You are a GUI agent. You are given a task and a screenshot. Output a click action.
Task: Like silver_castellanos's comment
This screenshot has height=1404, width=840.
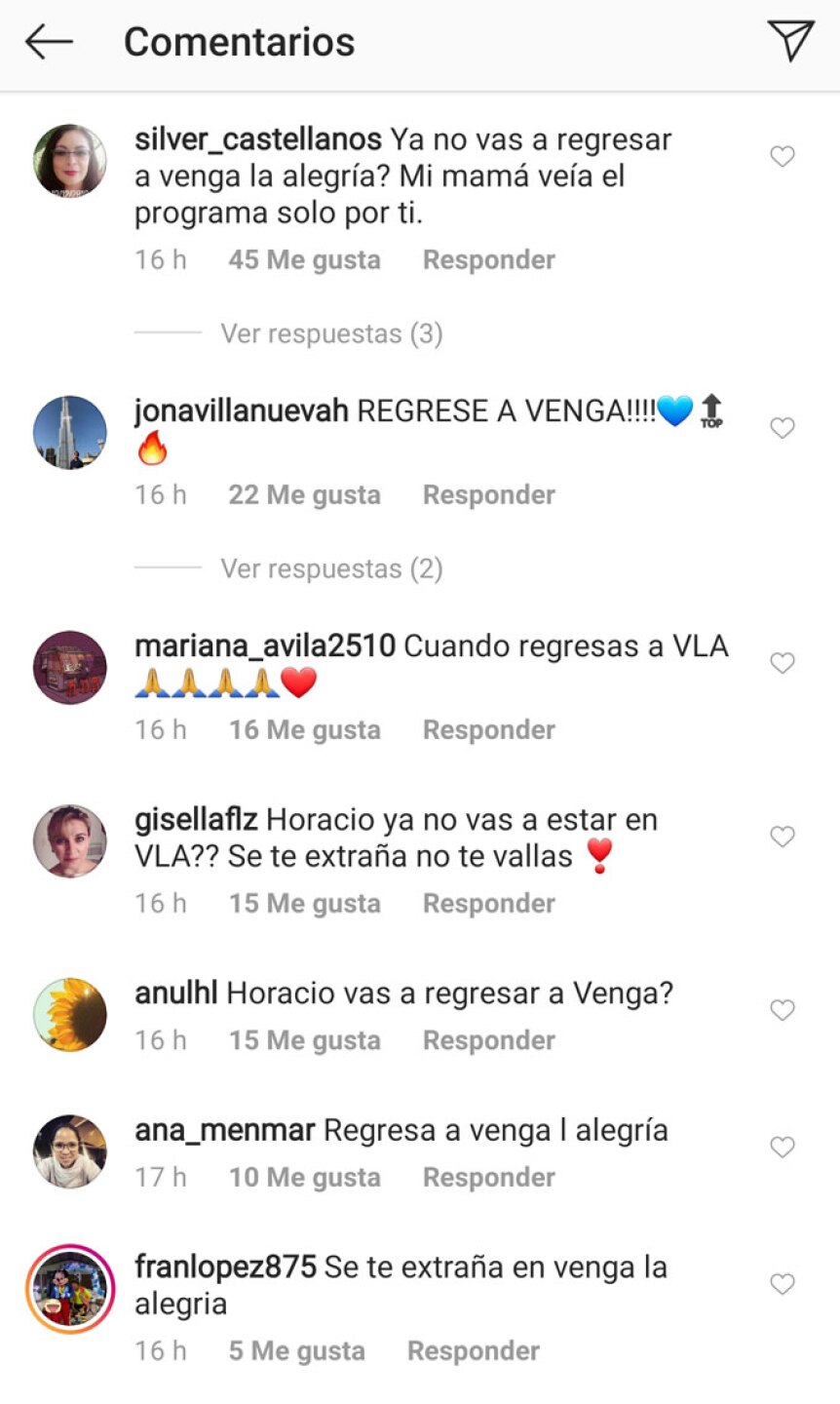(783, 156)
